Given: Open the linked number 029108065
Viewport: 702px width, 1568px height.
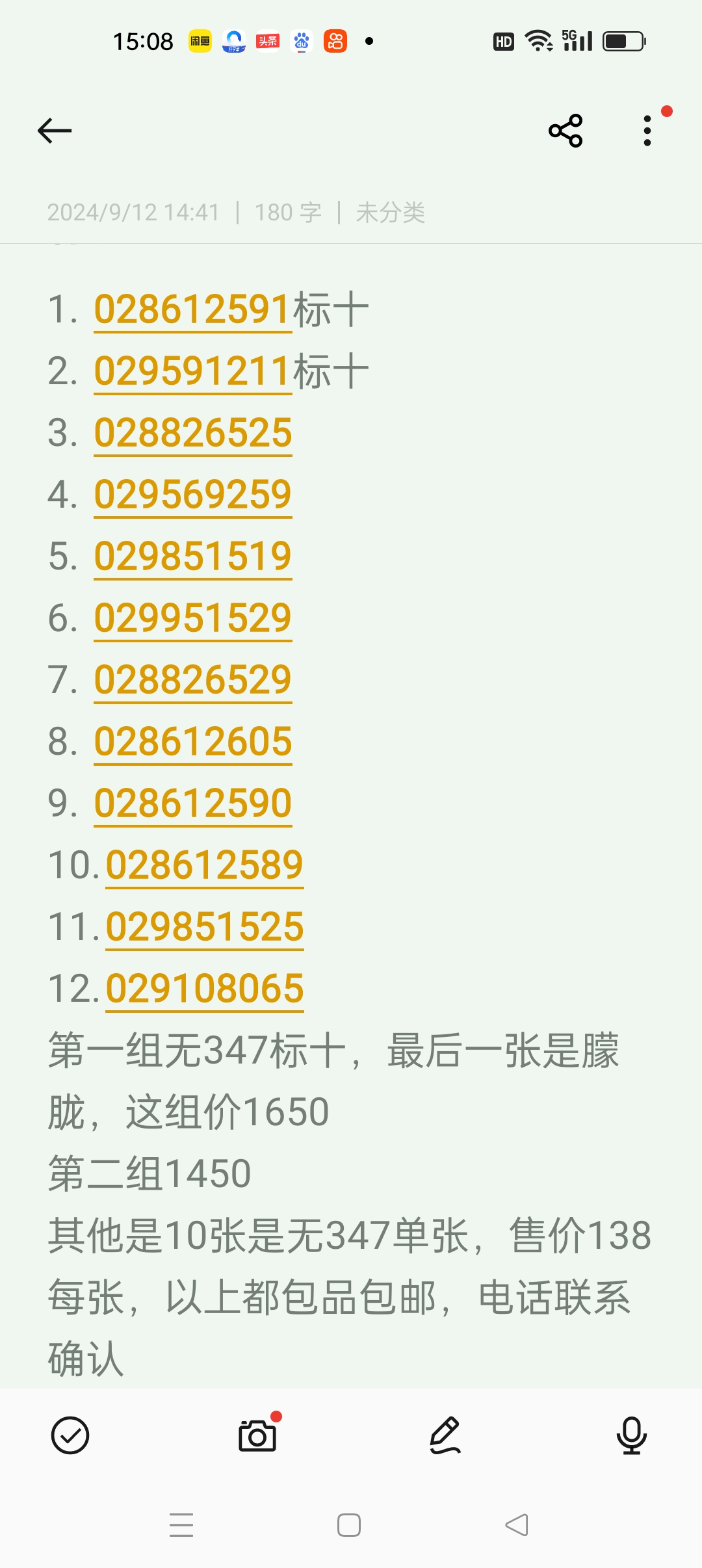Looking at the screenshot, I should click(204, 989).
